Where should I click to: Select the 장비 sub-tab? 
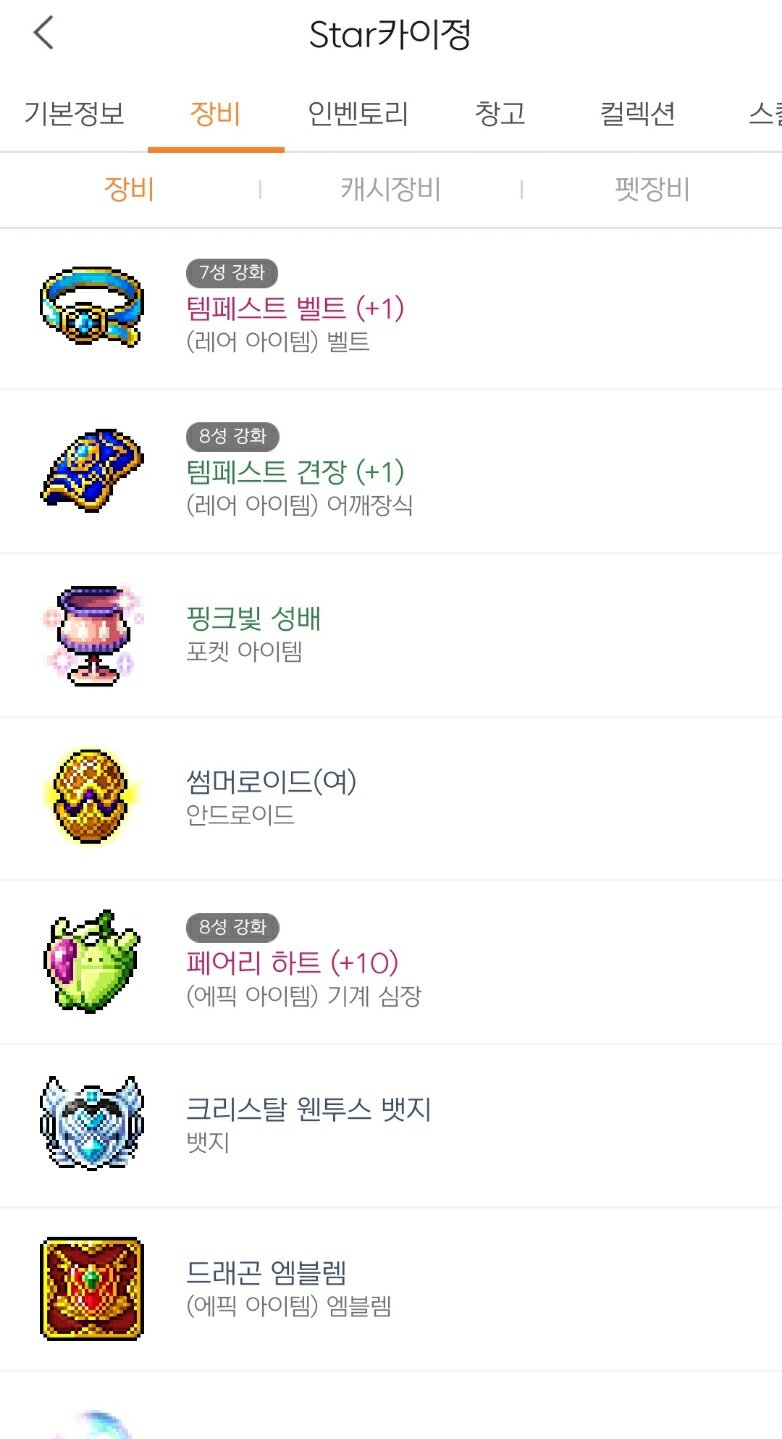pyautogui.click(x=130, y=189)
